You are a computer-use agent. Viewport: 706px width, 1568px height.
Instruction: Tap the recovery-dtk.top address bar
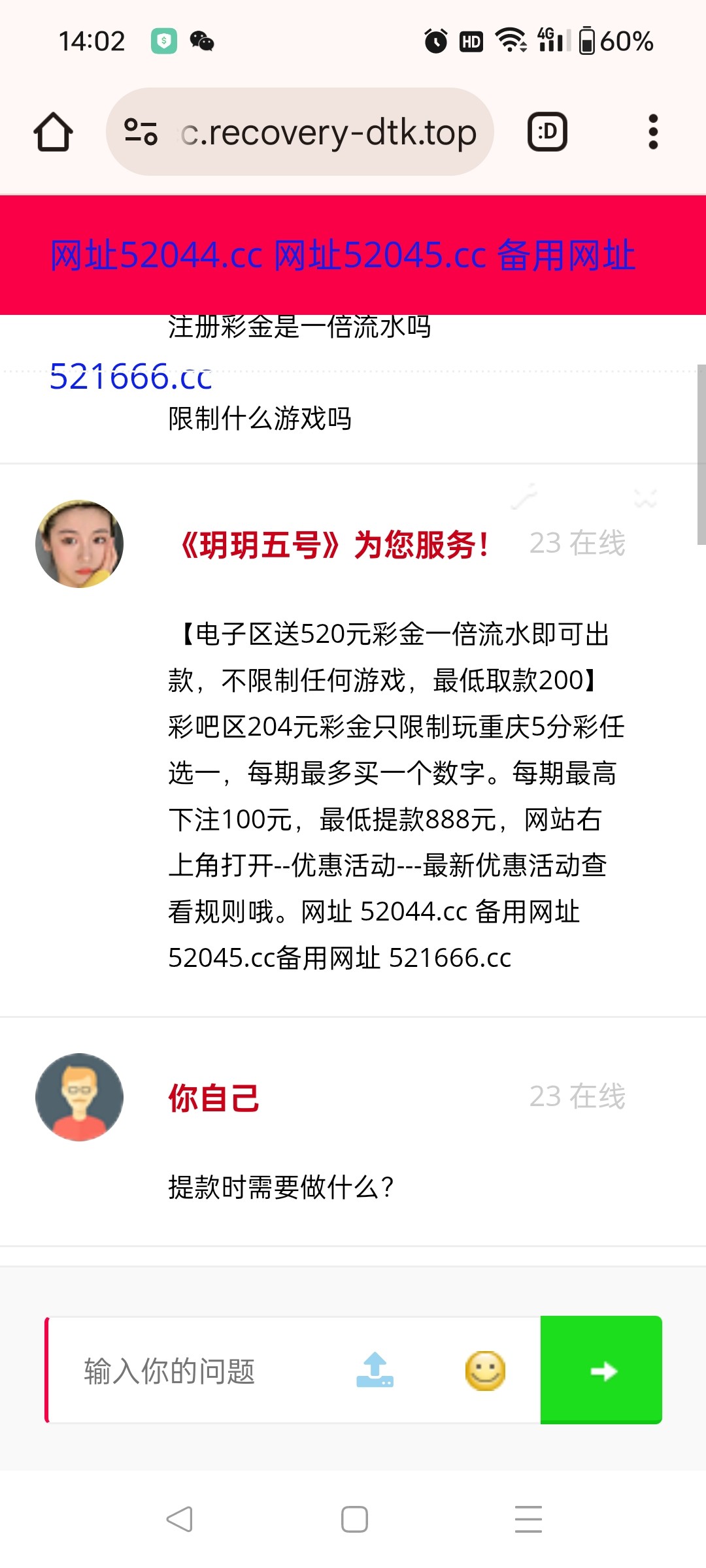tap(327, 132)
